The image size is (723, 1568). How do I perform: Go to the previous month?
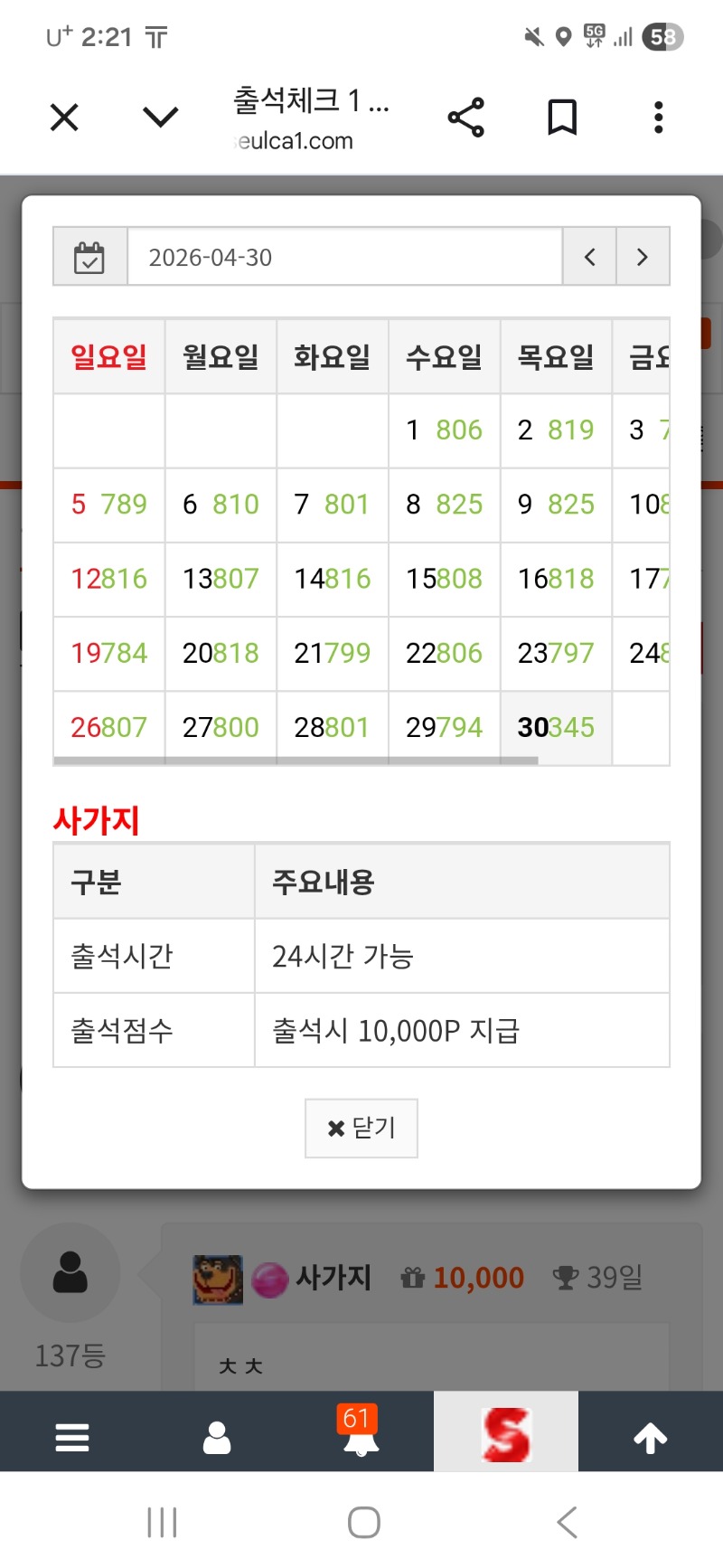click(x=589, y=257)
